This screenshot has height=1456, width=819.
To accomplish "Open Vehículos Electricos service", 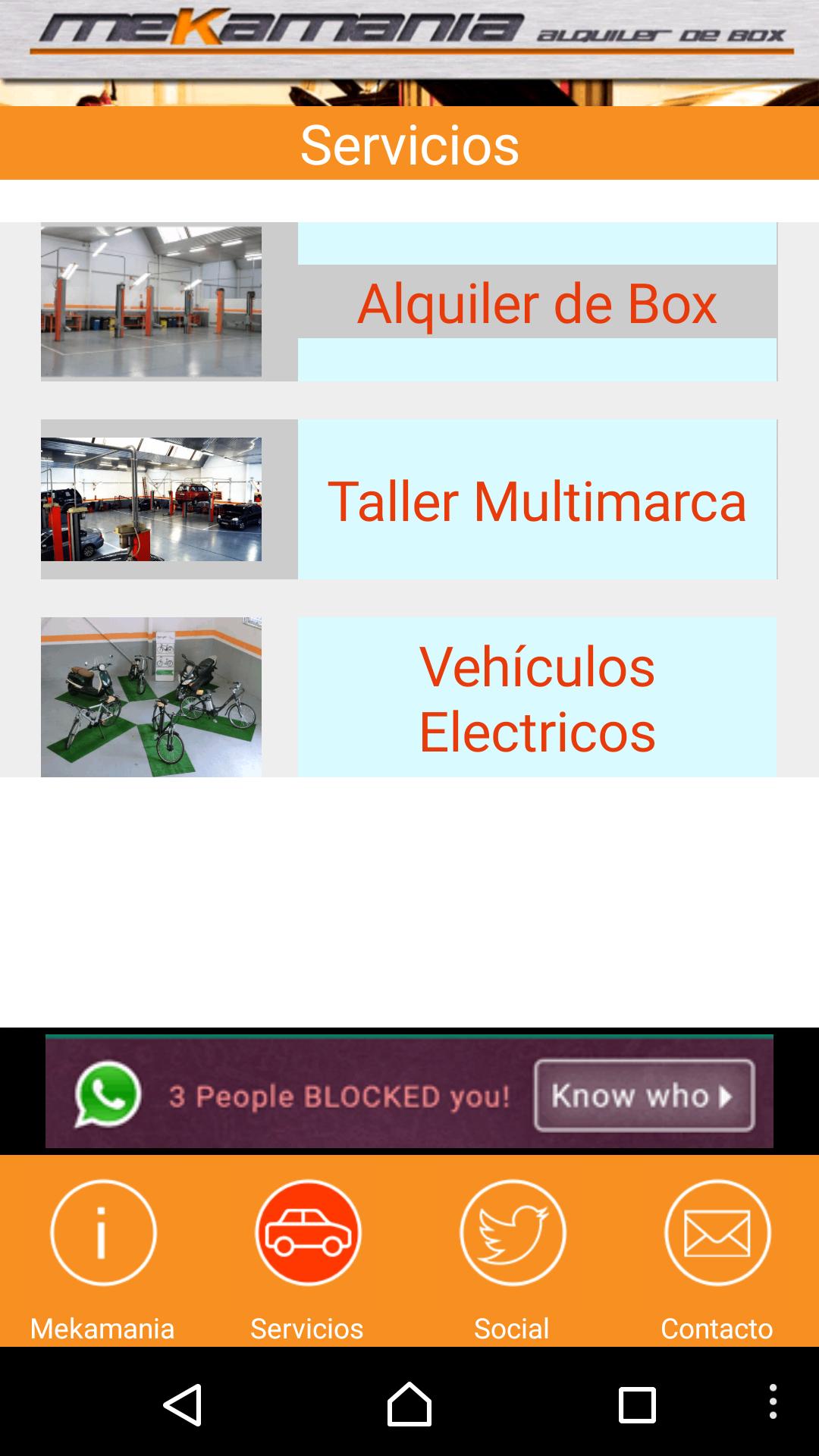I will pyautogui.click(x=538, y=698).
